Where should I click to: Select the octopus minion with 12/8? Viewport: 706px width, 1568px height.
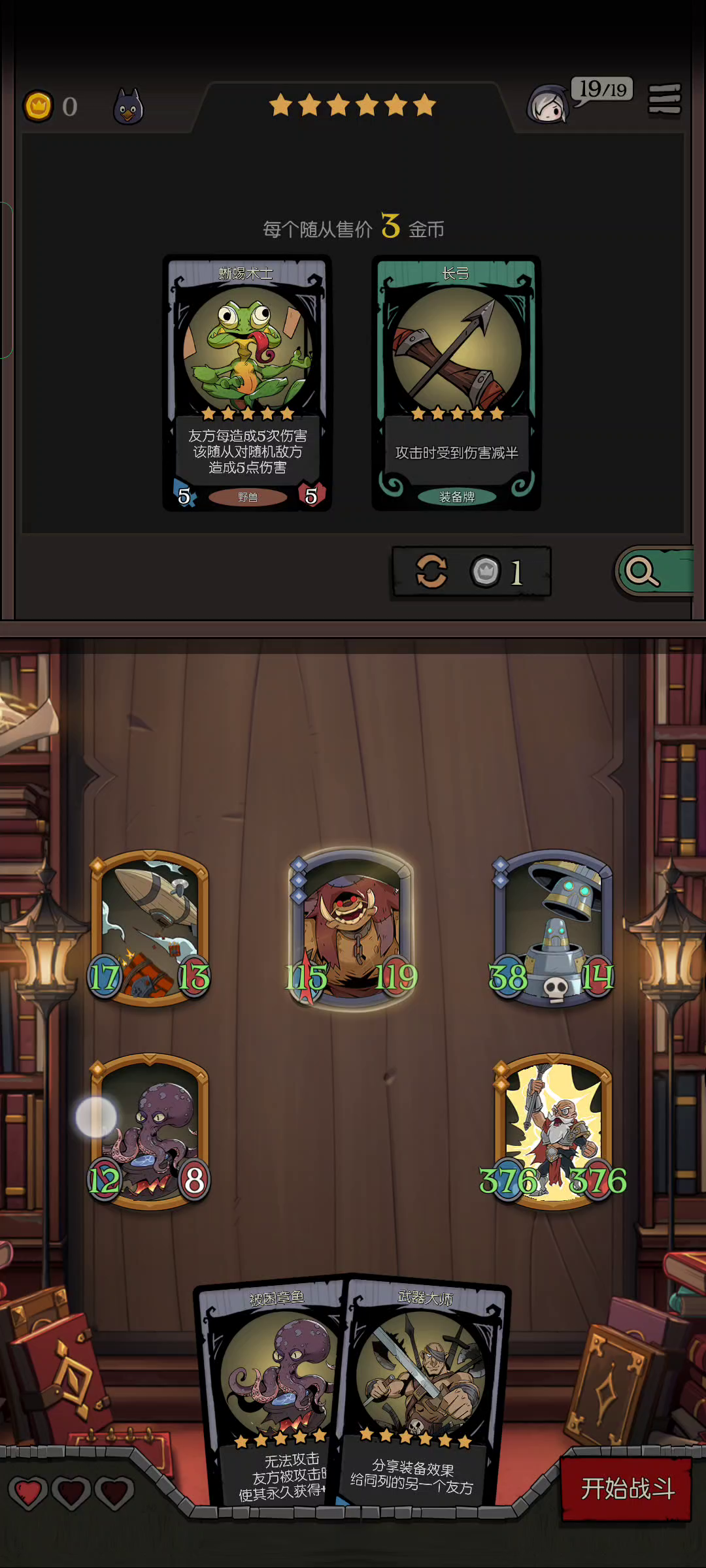point(150,1132)
